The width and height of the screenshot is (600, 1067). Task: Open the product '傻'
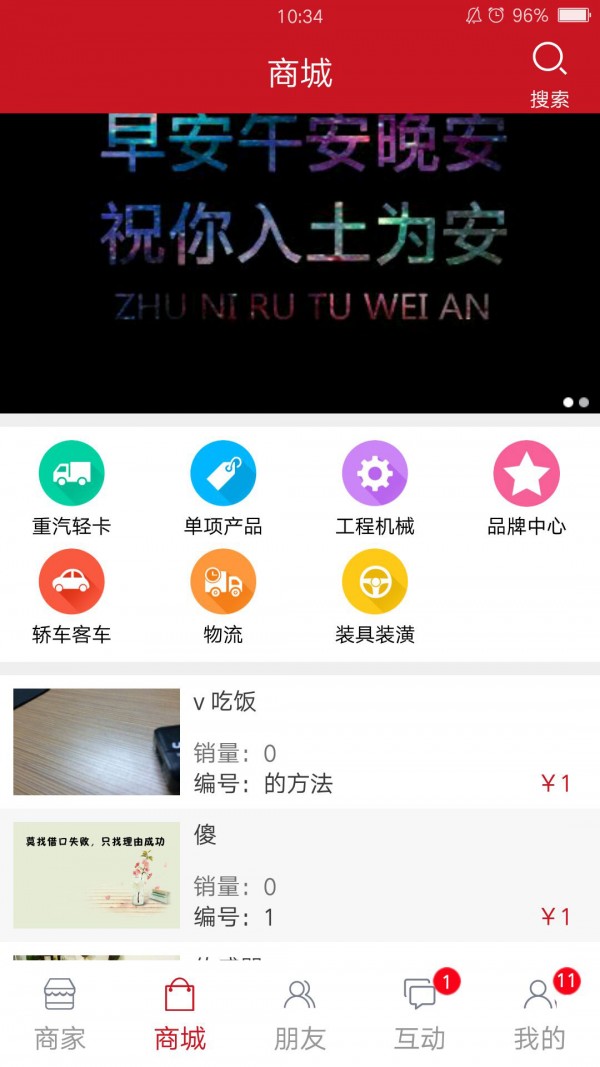point(300,875)
